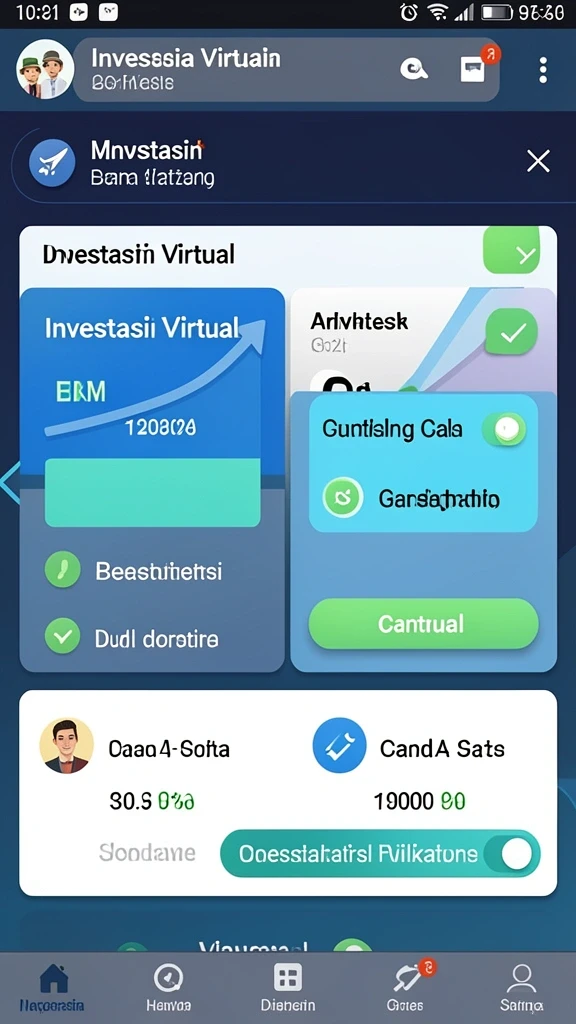The width and height of the screenshot is (576, 1024).
Task: Open the three-dot overflow menu
Action: point(543,70)
